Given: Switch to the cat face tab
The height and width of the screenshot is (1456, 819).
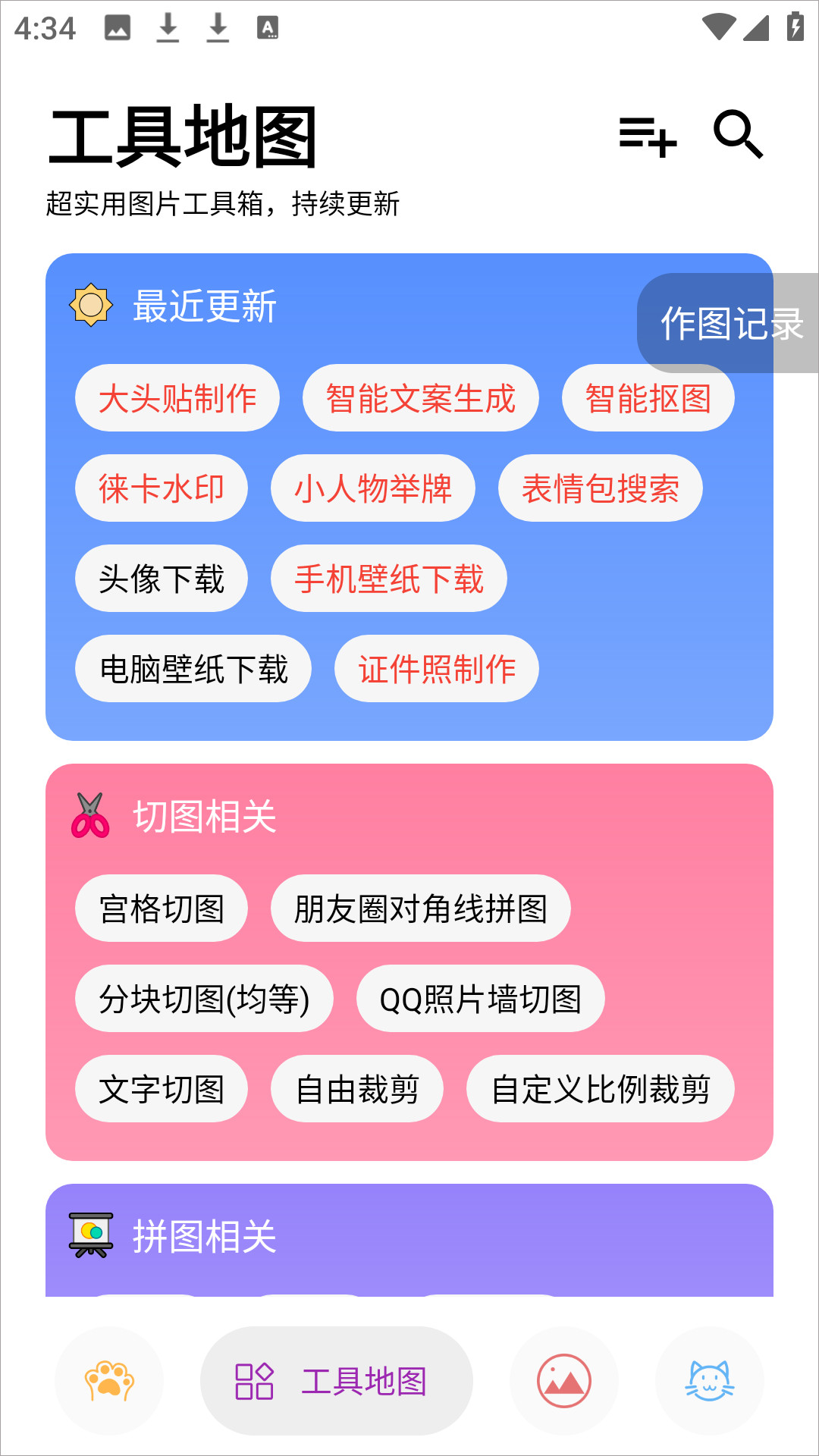Looking at the screenshot, I should point(710,1381).
